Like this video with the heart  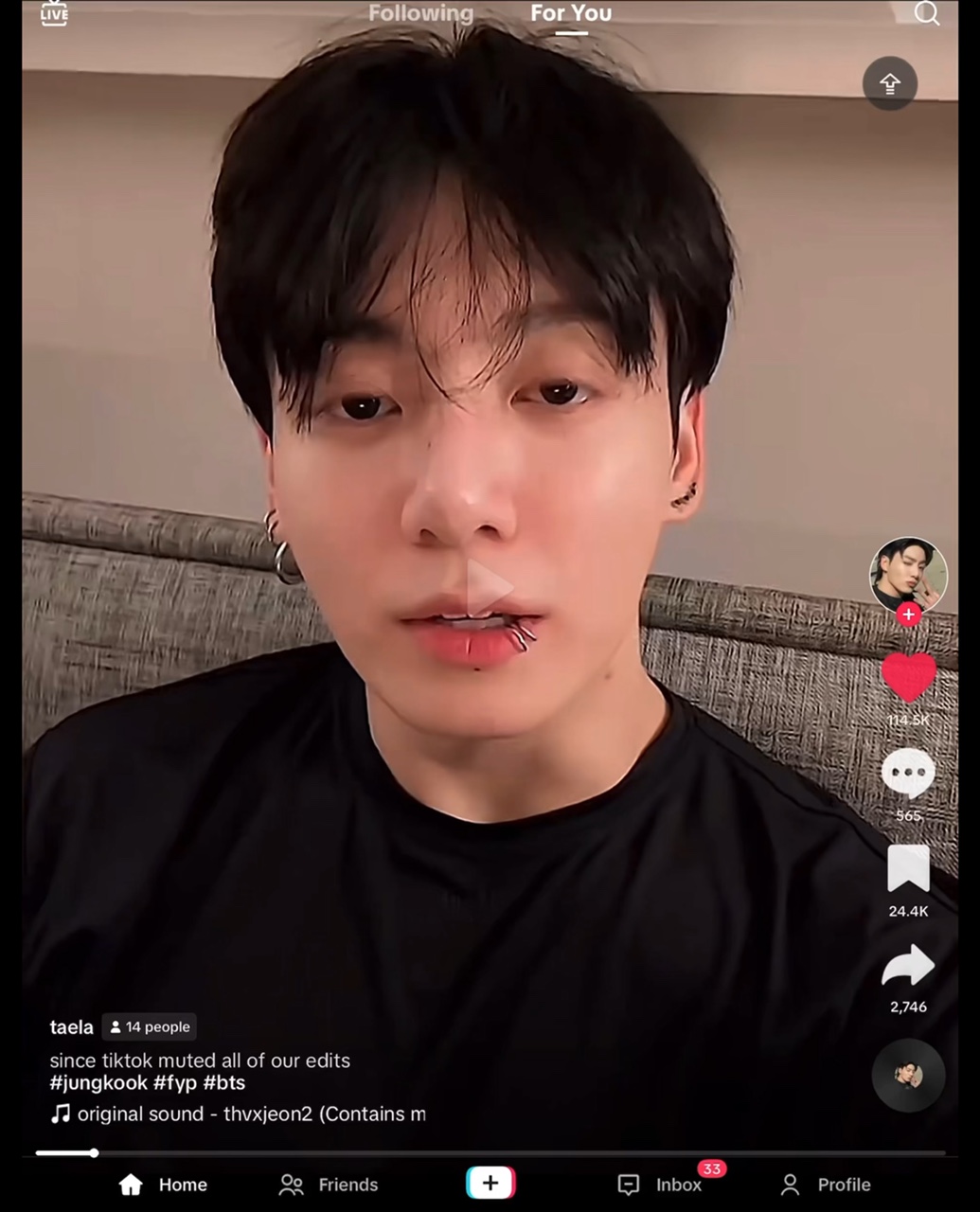pos(908,677)
